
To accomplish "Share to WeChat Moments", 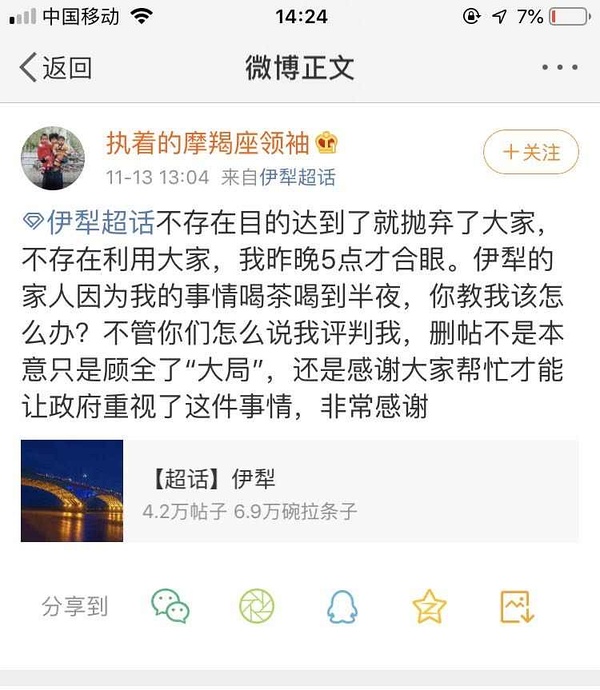I will pos(257,605).
